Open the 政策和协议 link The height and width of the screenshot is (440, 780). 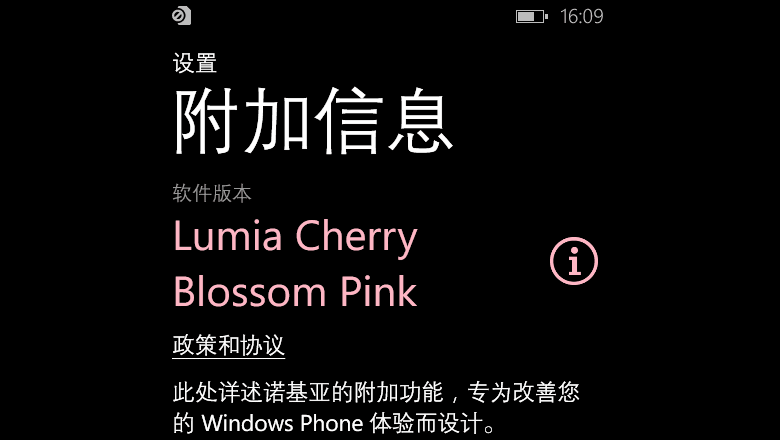point(229,346)
